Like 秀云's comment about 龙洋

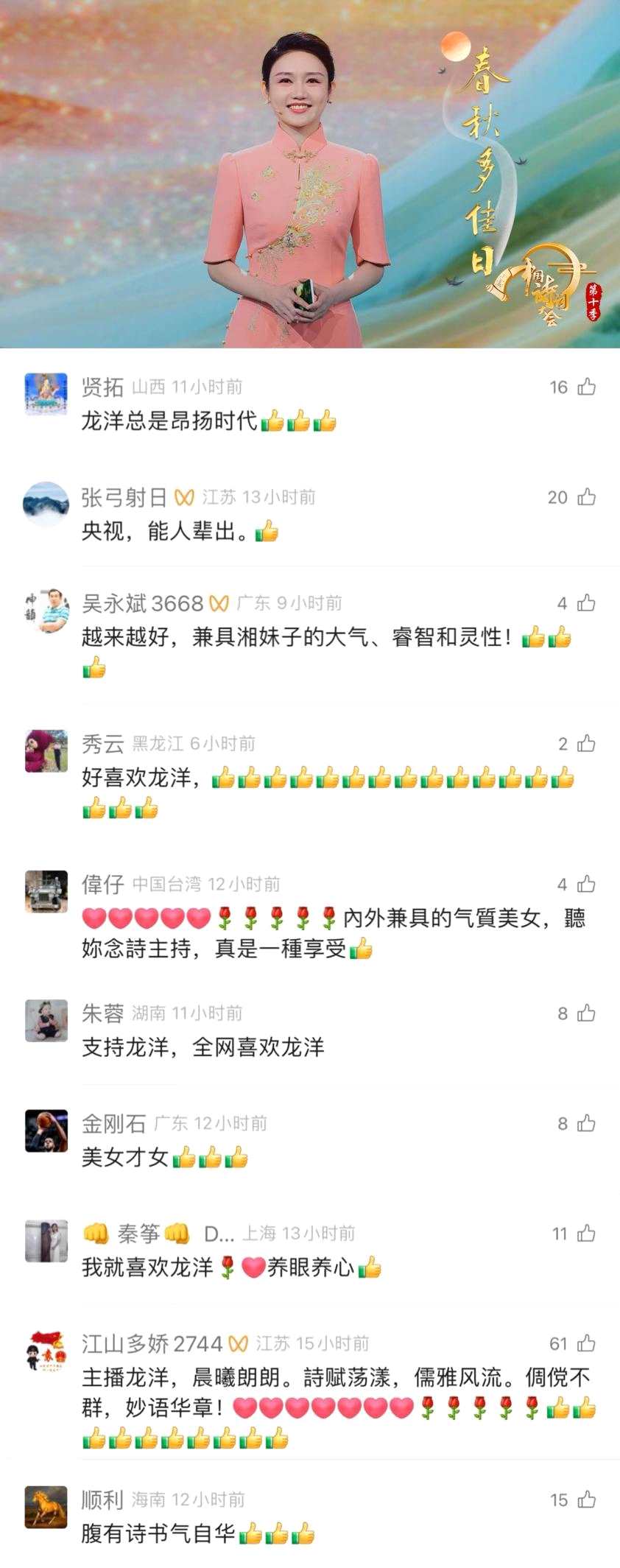click(x=586, y=743)
